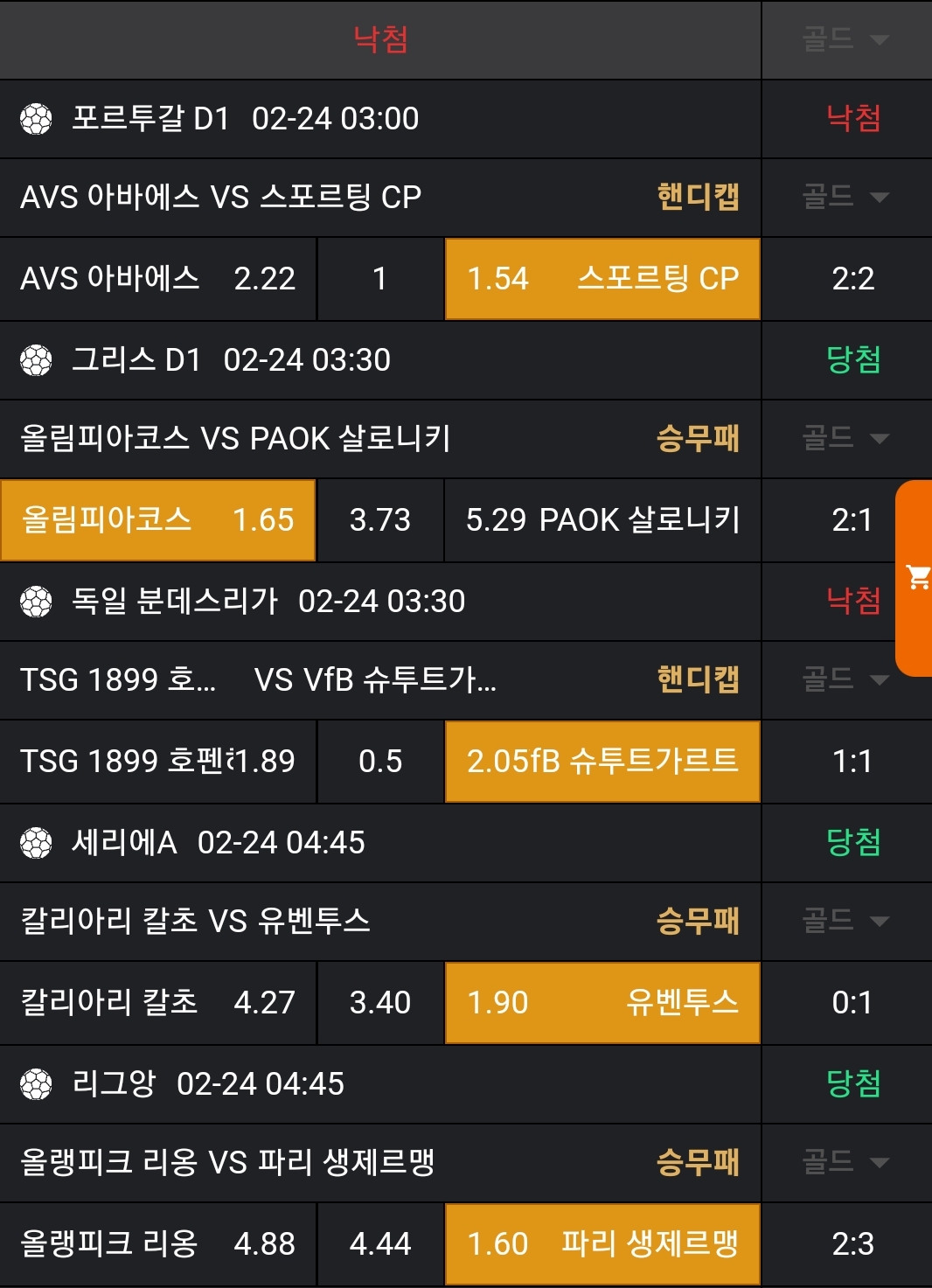Open 골드 dropdown for 올랭피크 리옹 VS 파리 생제르맹
932x1288 pixels.
pos(845,1162)
